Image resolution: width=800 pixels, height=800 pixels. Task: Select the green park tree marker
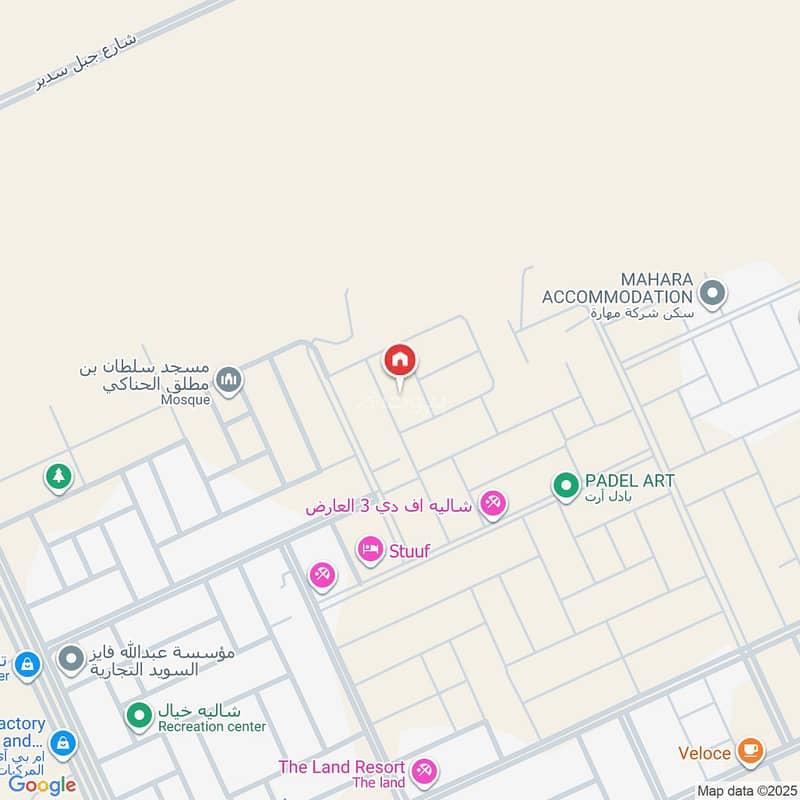pos(59,478)
